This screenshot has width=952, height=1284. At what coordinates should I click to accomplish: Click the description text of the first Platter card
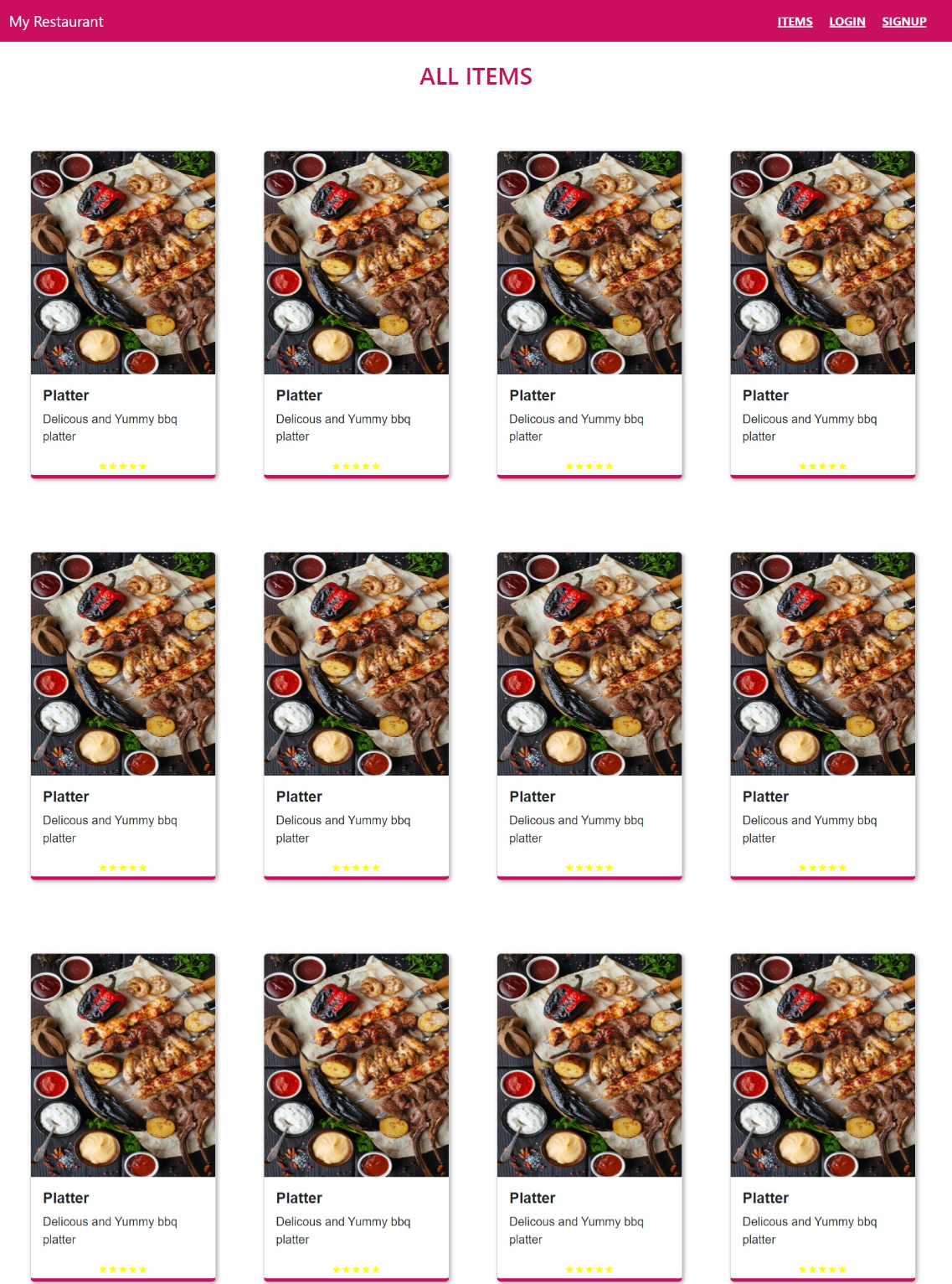[x=110, y=427]
